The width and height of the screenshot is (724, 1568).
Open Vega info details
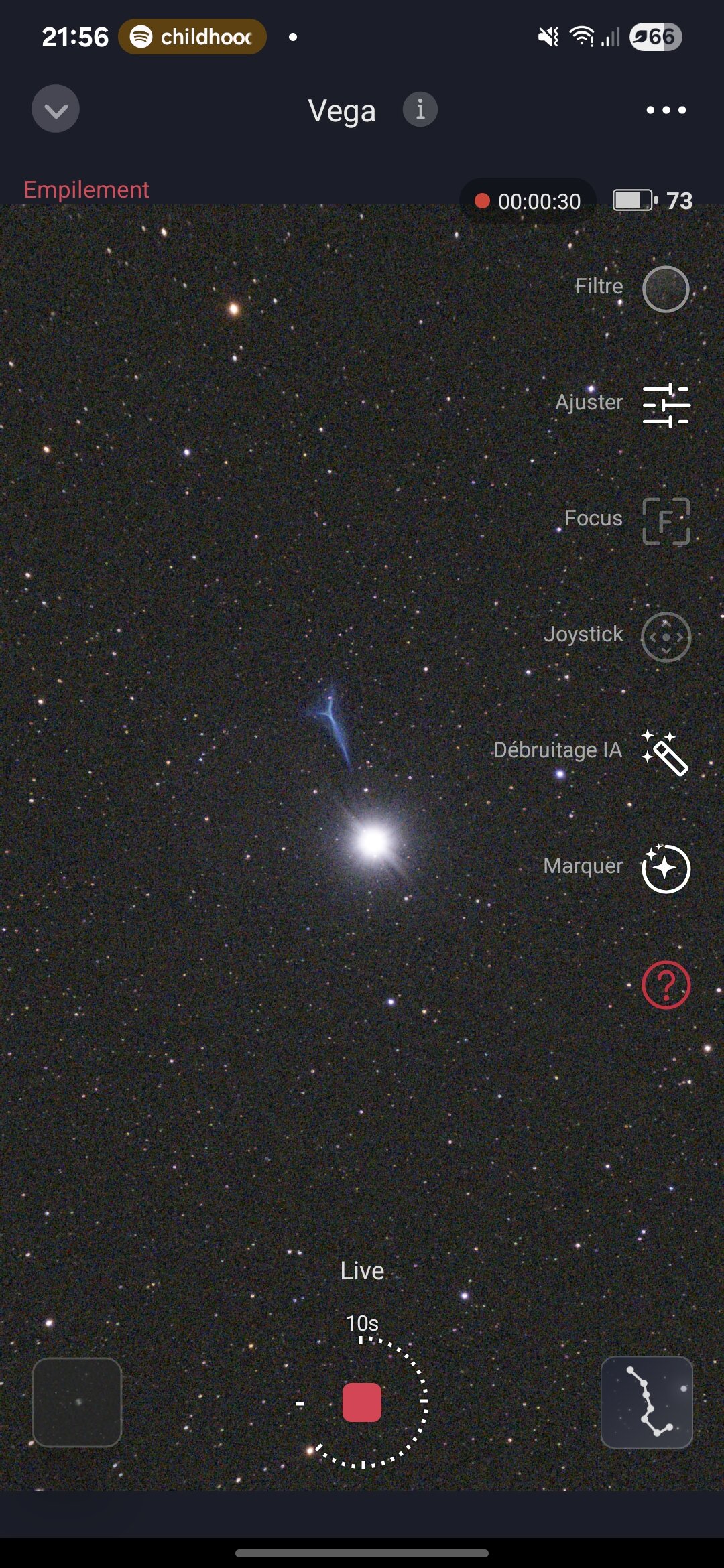point(420,109)
